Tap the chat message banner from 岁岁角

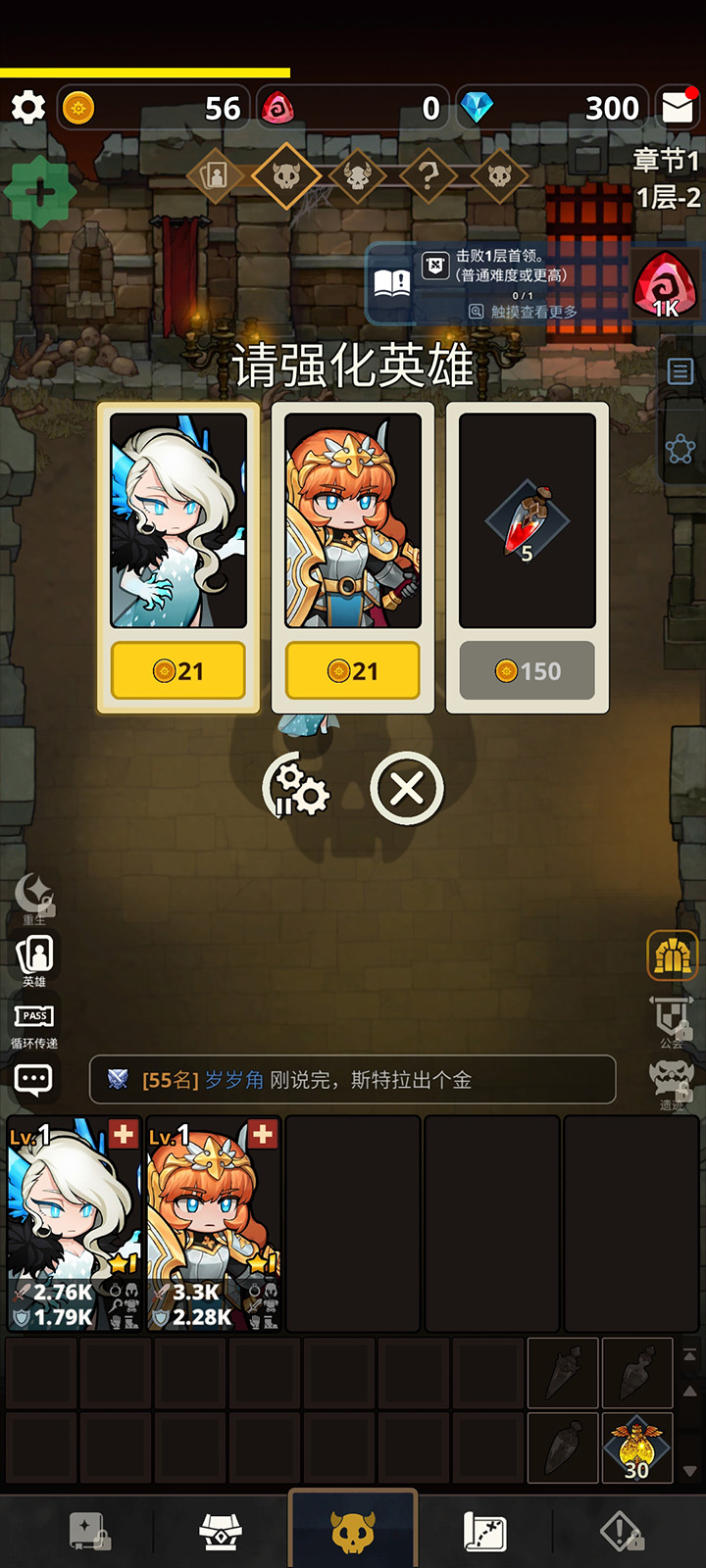(353, 1080)
